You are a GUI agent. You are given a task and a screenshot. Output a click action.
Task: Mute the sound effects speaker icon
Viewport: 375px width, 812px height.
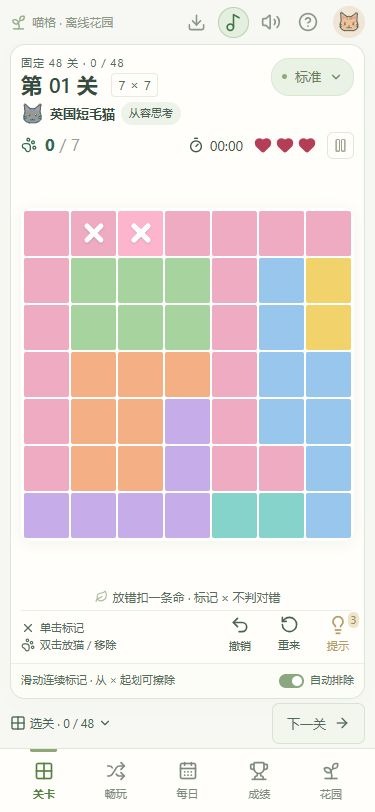pyautogui.click(x=270, y=22)
